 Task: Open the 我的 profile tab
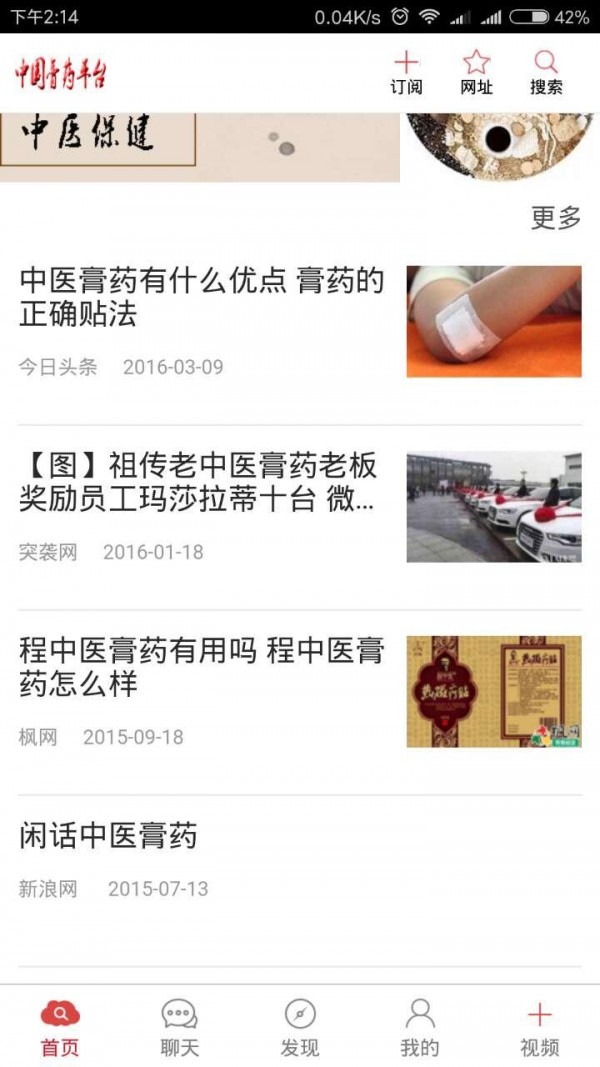pyautogui.click(x=420, y=1027)
